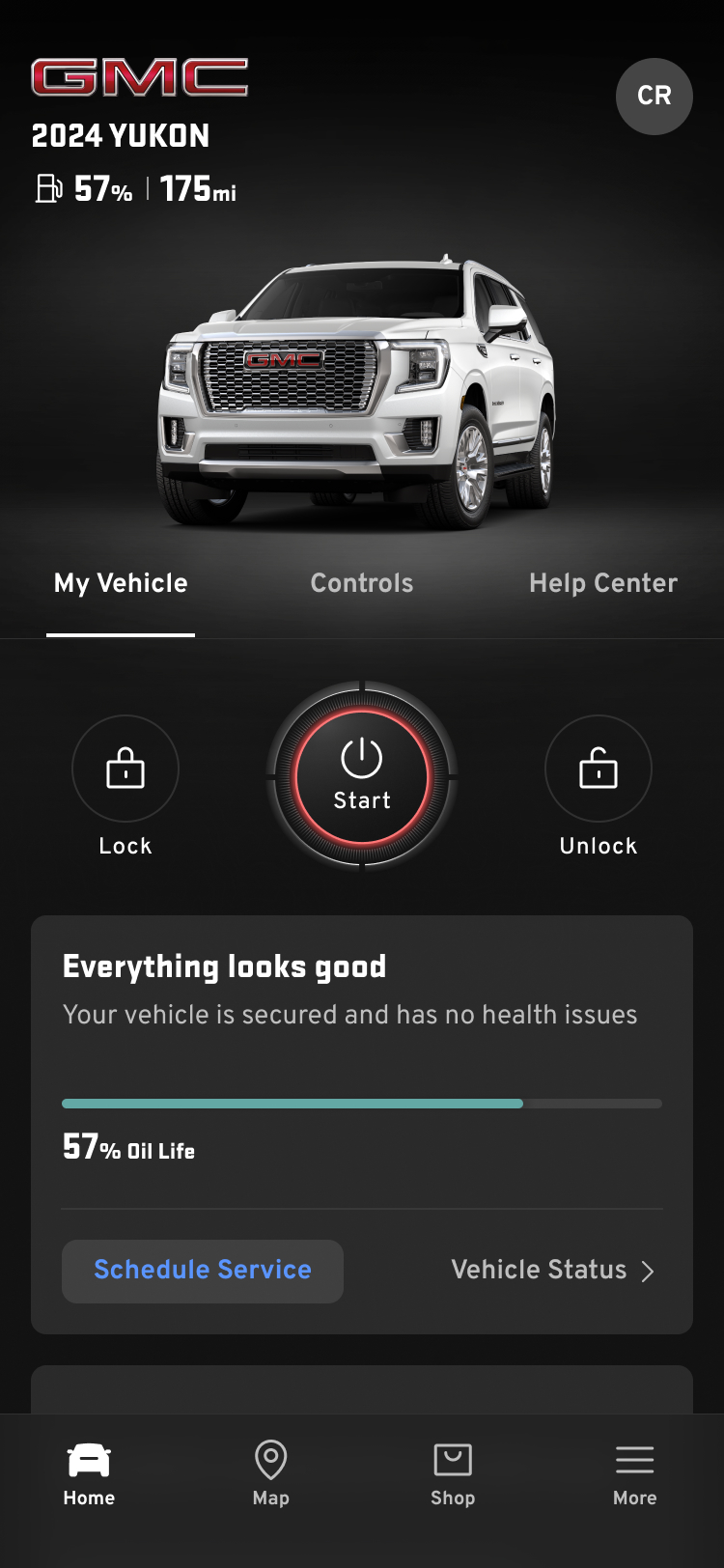724x1568 pixels.
Task: Open Vehicle Status details
Action: click(x=552, y=1271)
